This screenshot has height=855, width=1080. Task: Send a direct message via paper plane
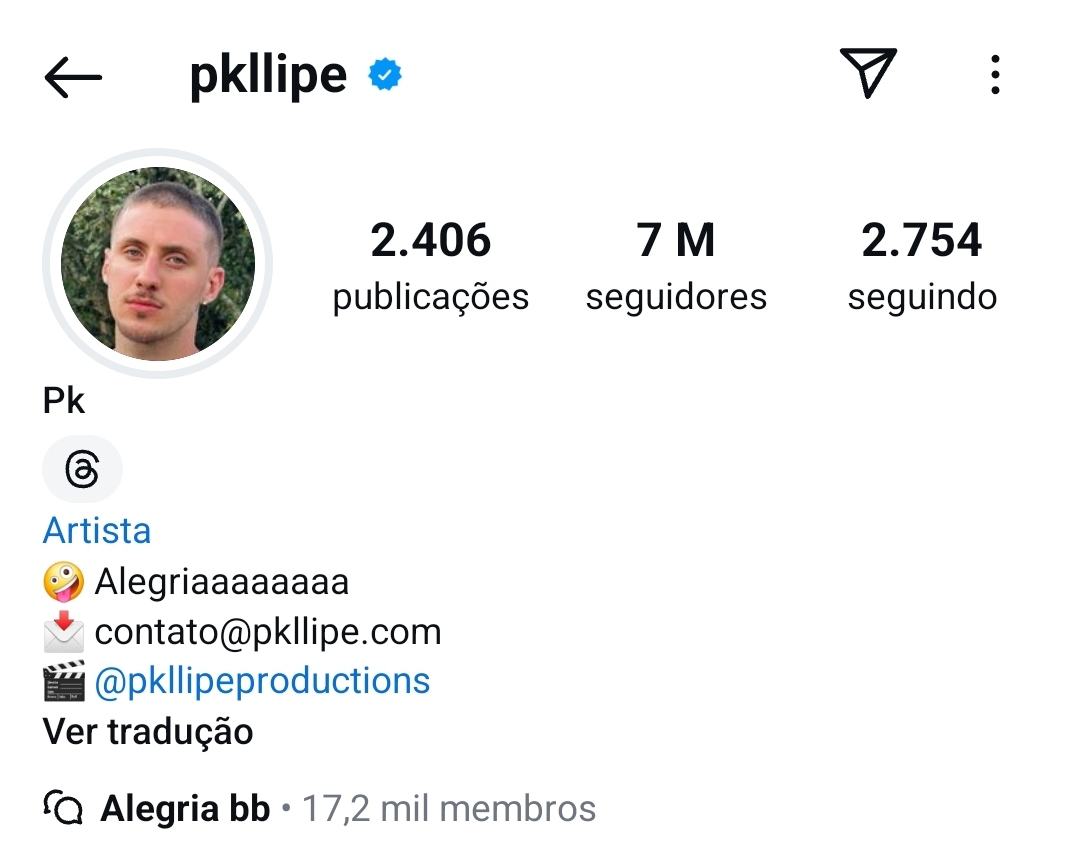867,74
